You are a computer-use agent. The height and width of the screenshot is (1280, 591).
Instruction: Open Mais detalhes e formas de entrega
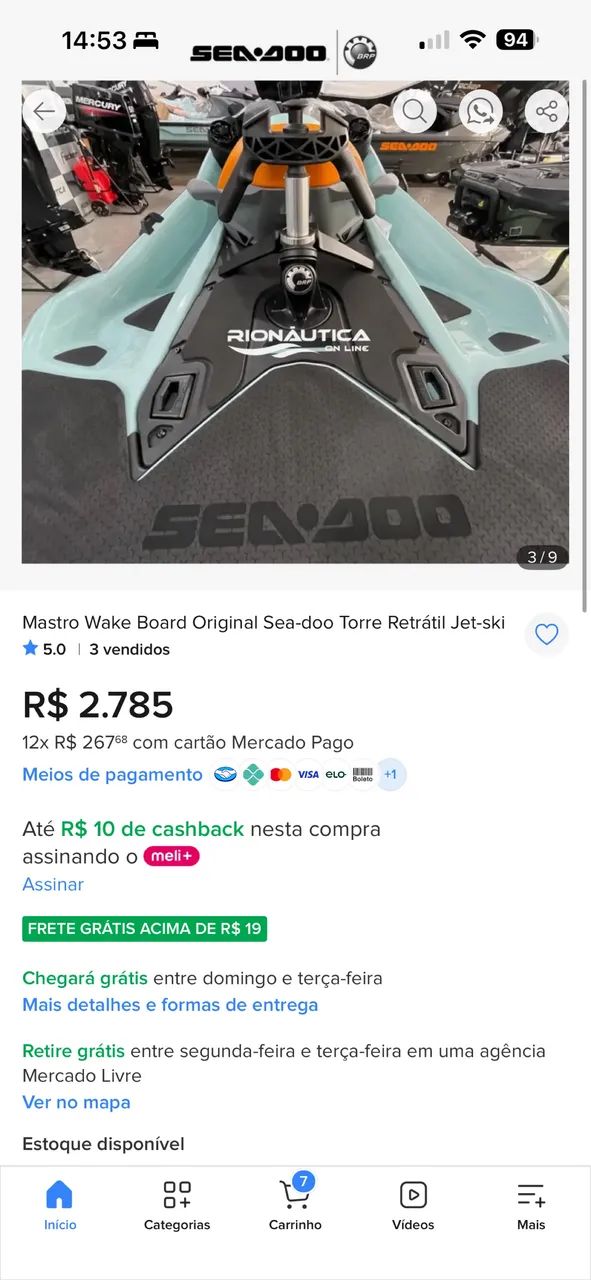coord(170,1005)
